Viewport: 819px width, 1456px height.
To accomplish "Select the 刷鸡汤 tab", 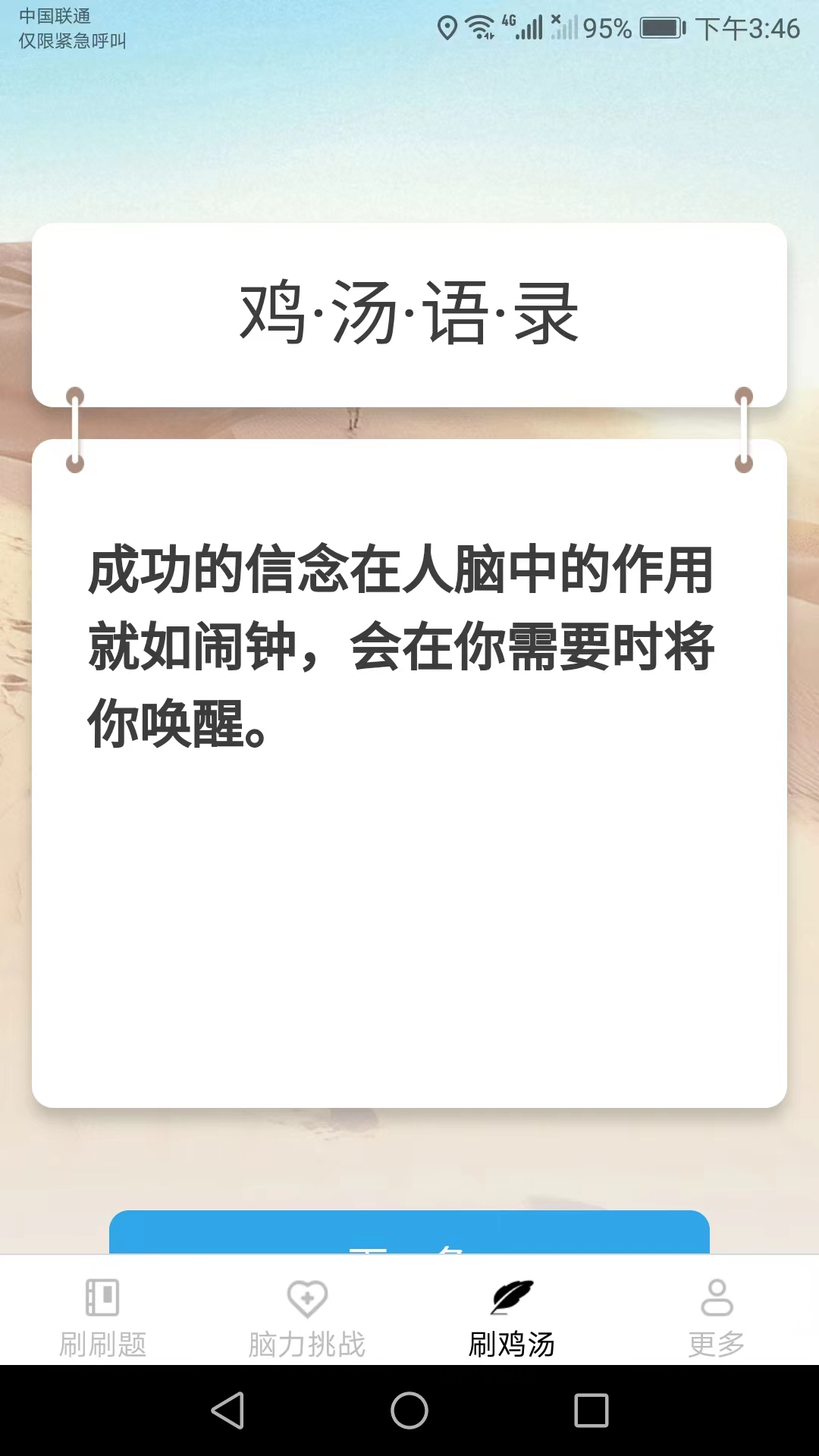I will coord(512,1317).
